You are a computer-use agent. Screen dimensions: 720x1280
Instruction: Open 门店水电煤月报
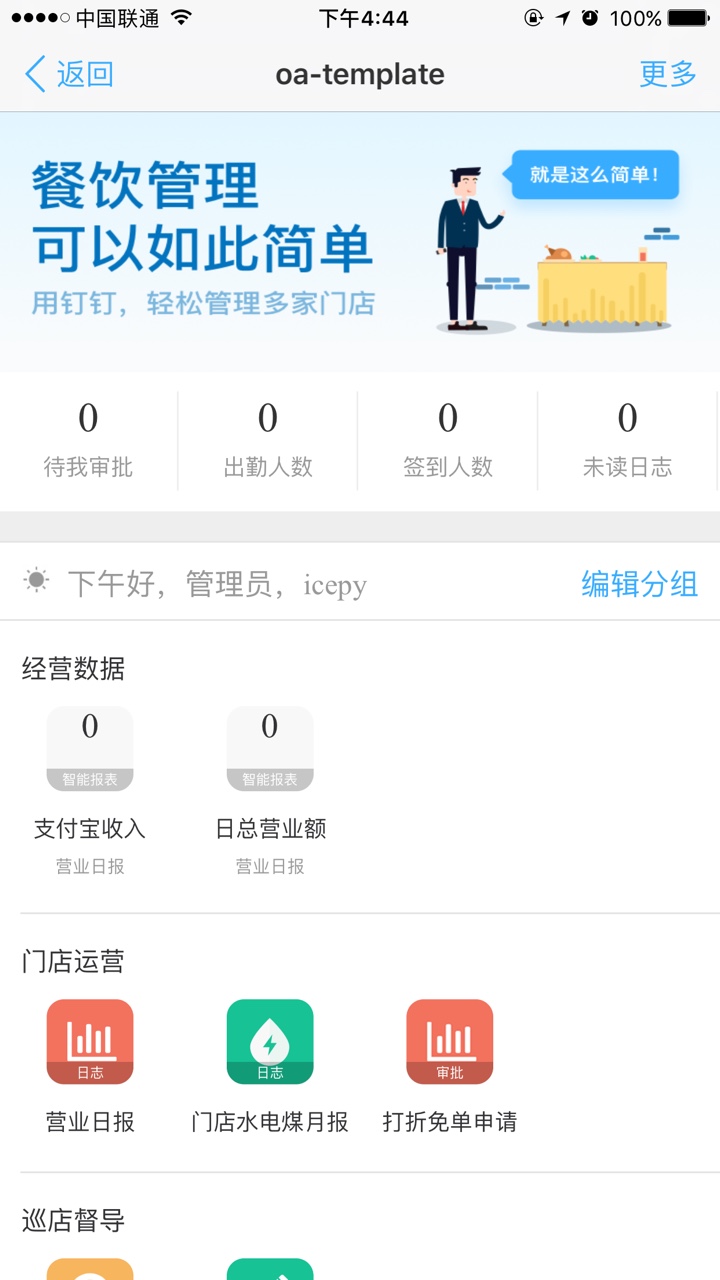270,1066
